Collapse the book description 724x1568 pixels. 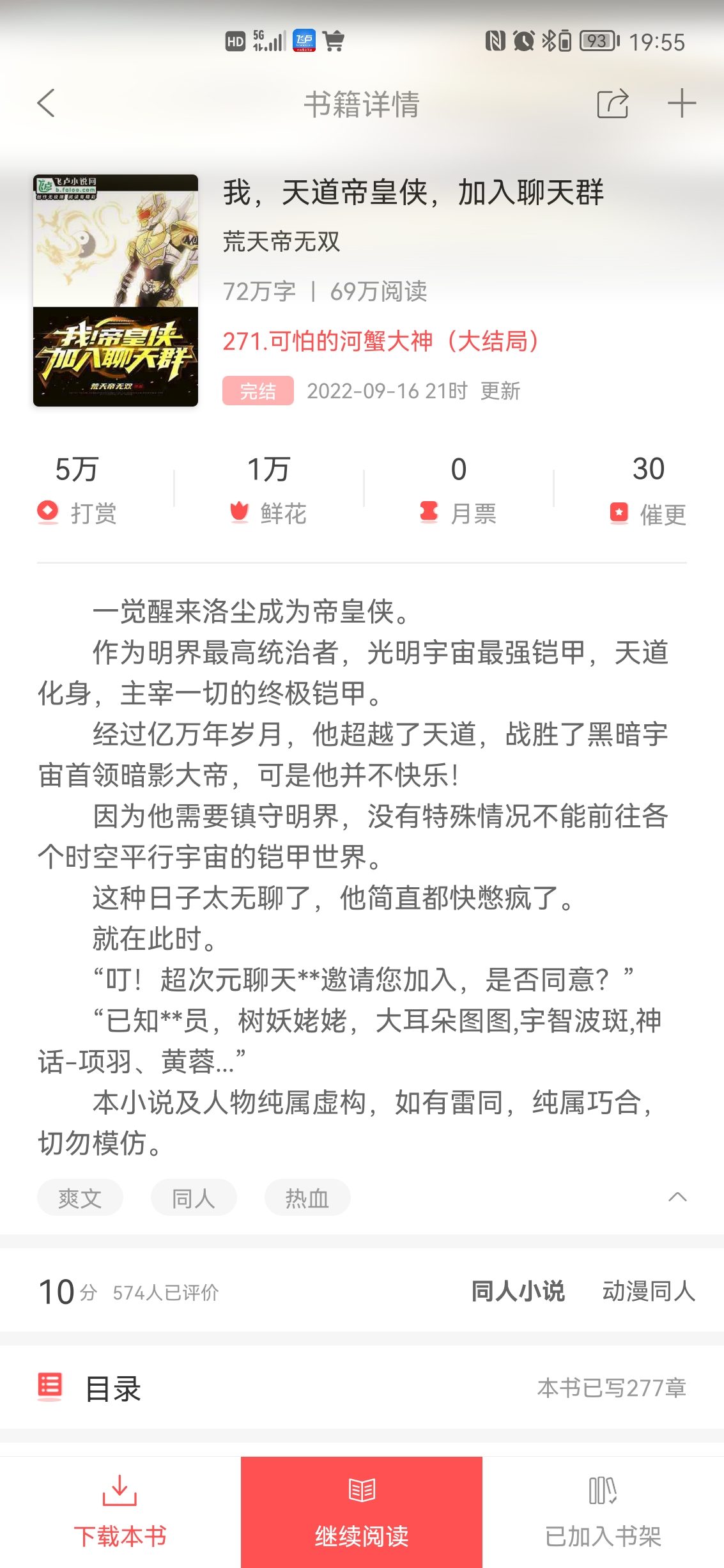pyautogui.click(x=677, y=1197)
